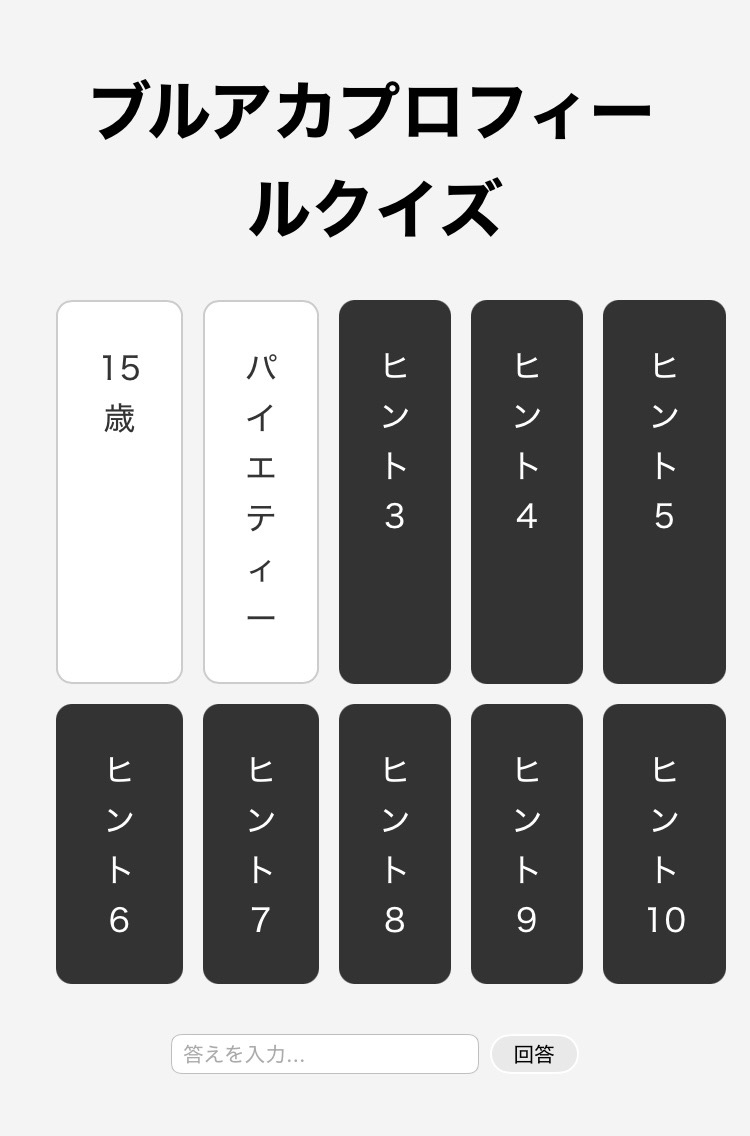Reveal the ヒント3 card
Viewport: 750px width, 1136px height.
(x=394, y=491)
